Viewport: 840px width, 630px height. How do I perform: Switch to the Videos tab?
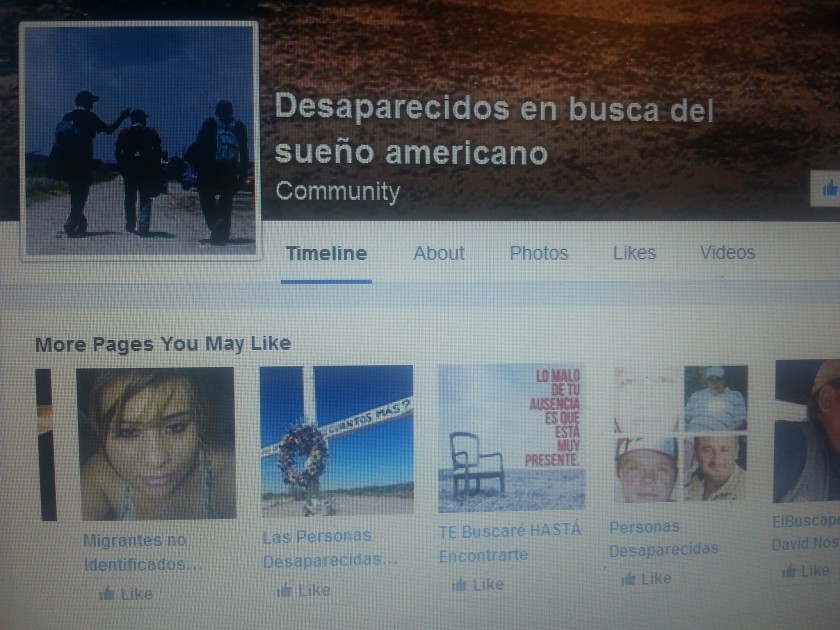point(727,253)
